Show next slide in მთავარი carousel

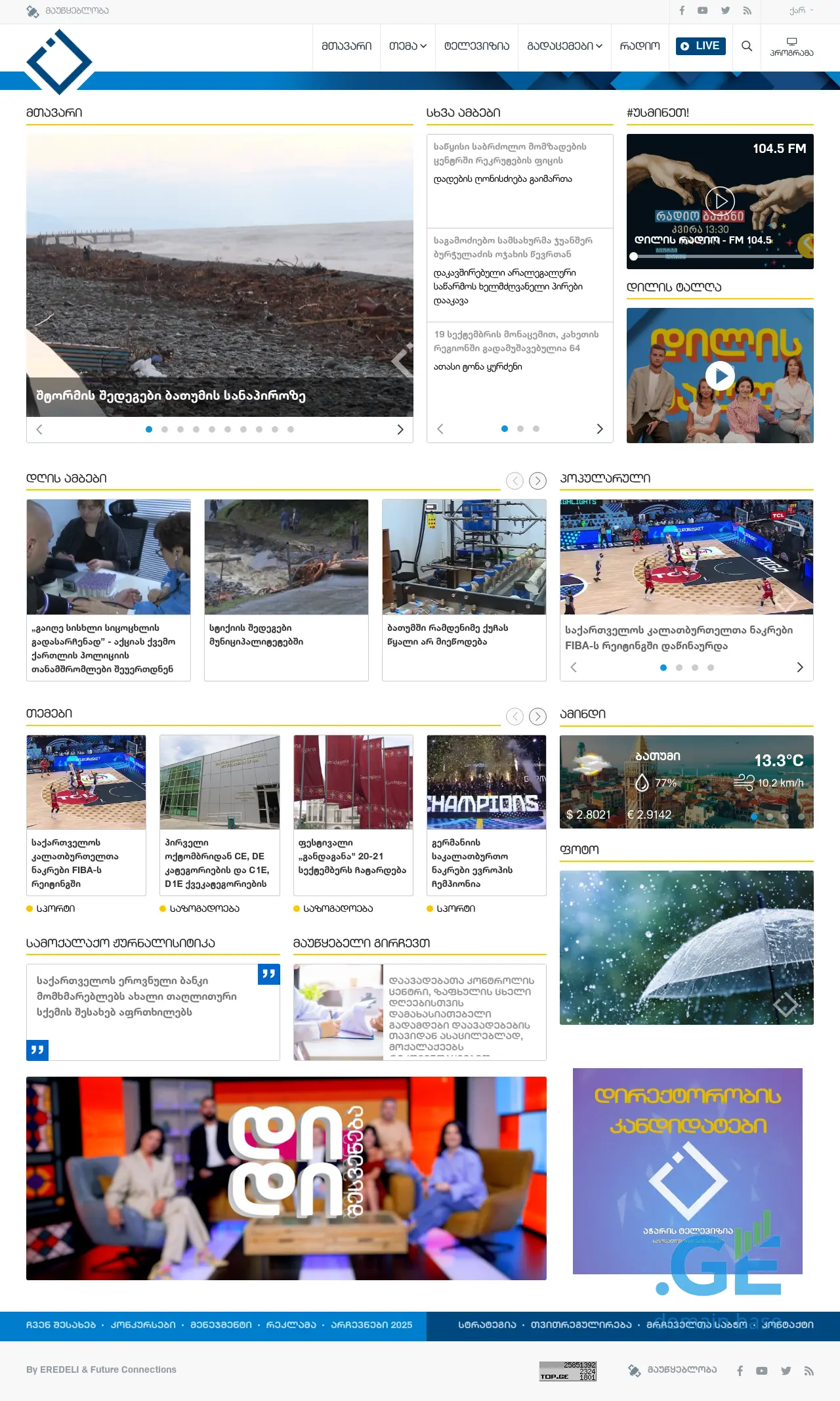400,429
